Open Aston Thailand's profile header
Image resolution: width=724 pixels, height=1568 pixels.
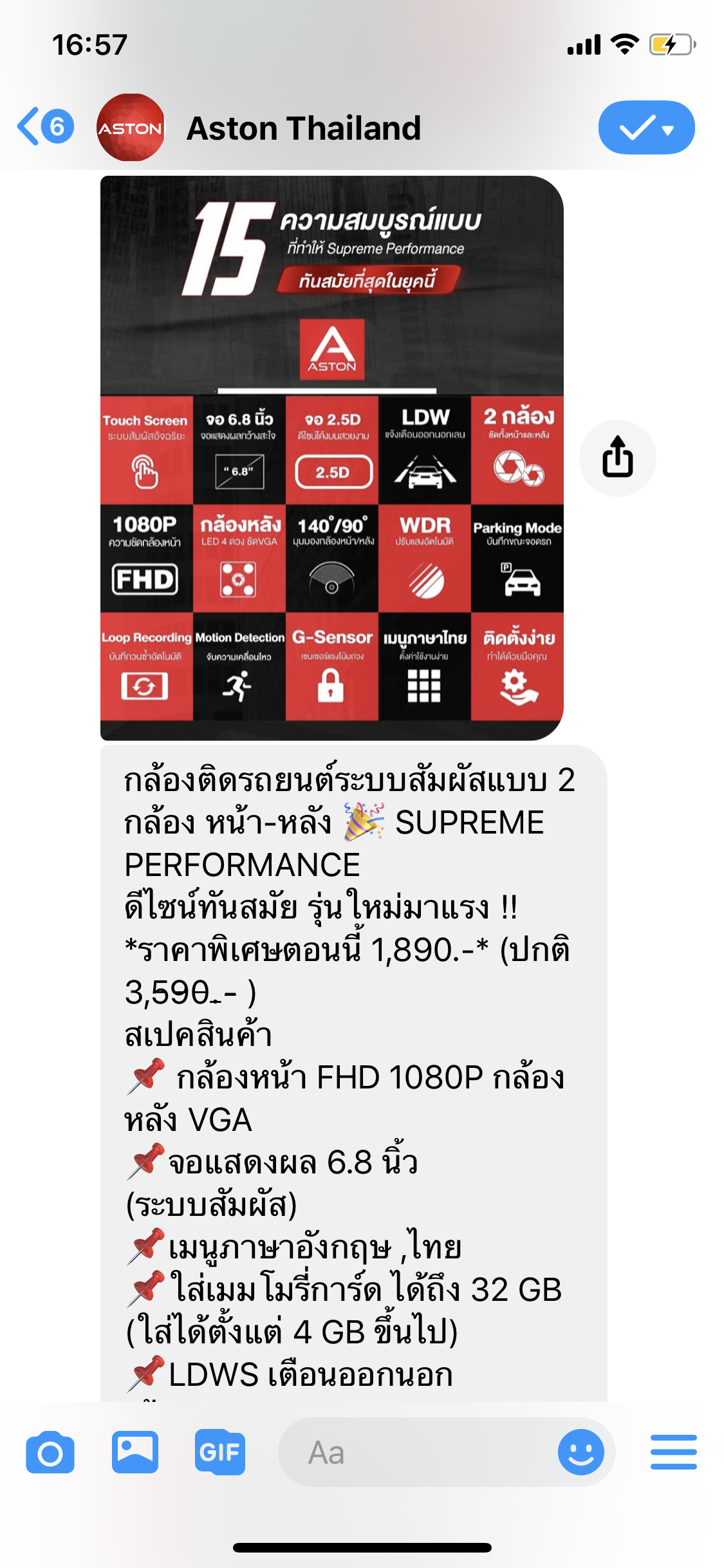click(x=302, y=128)
